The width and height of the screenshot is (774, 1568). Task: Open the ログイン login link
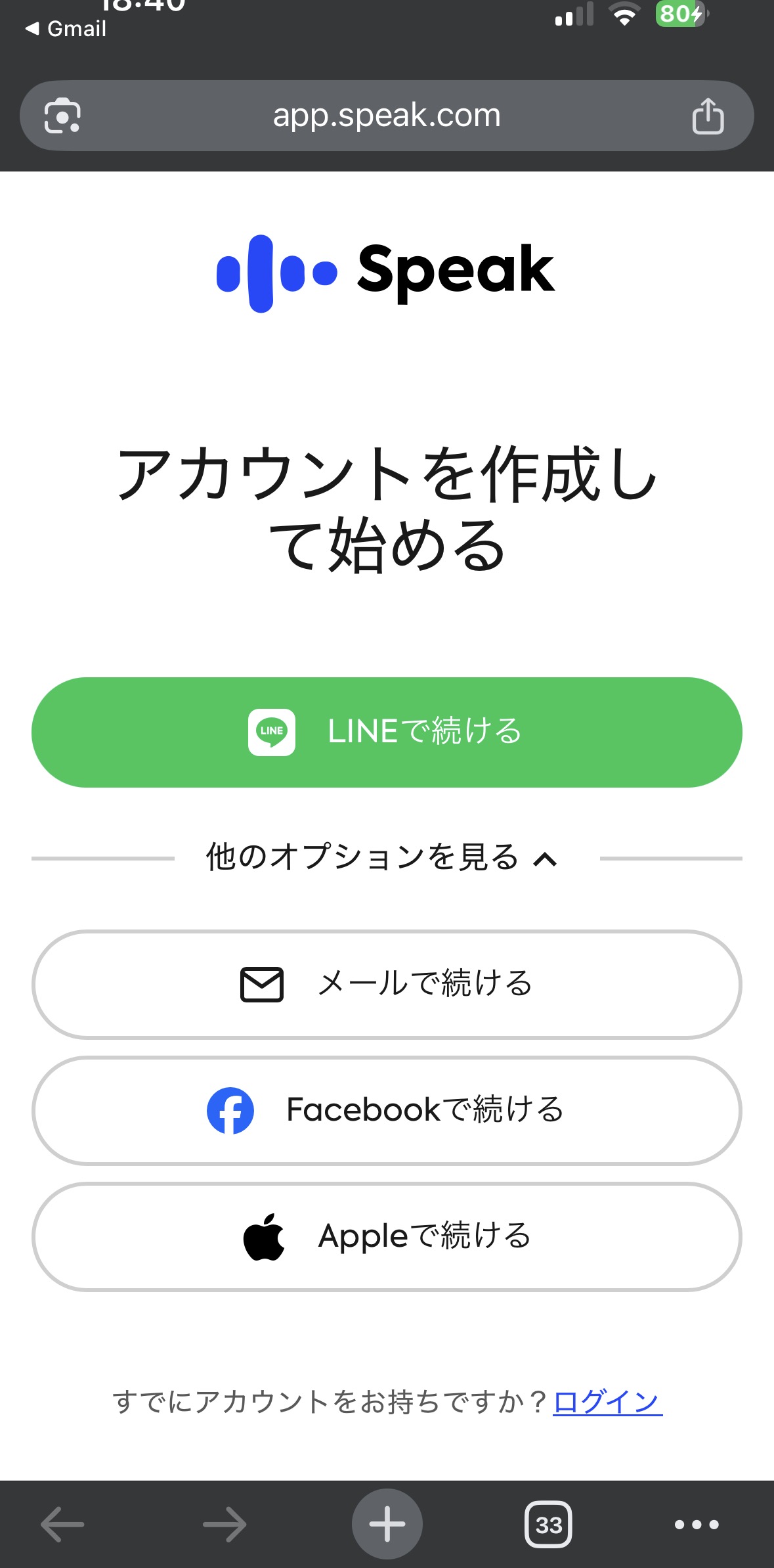[x=607, y=1402]
